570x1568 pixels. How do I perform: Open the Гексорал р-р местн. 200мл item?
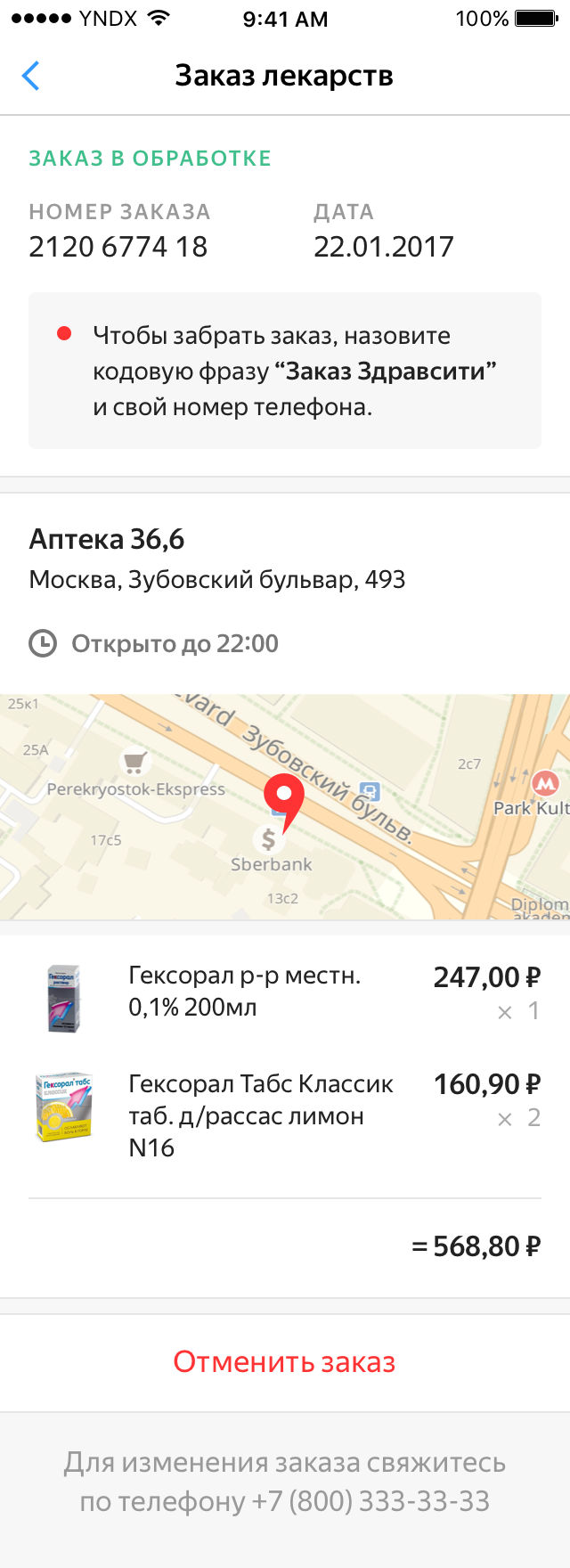(244, 992)
